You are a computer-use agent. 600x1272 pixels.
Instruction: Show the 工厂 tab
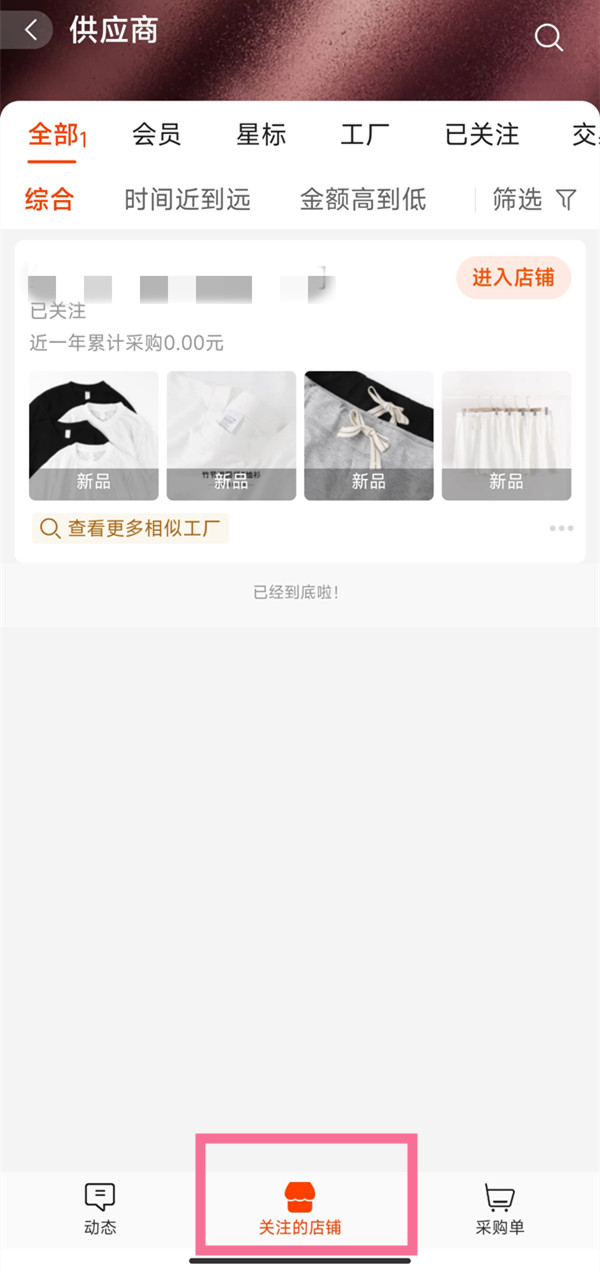[x=365, y=135]
